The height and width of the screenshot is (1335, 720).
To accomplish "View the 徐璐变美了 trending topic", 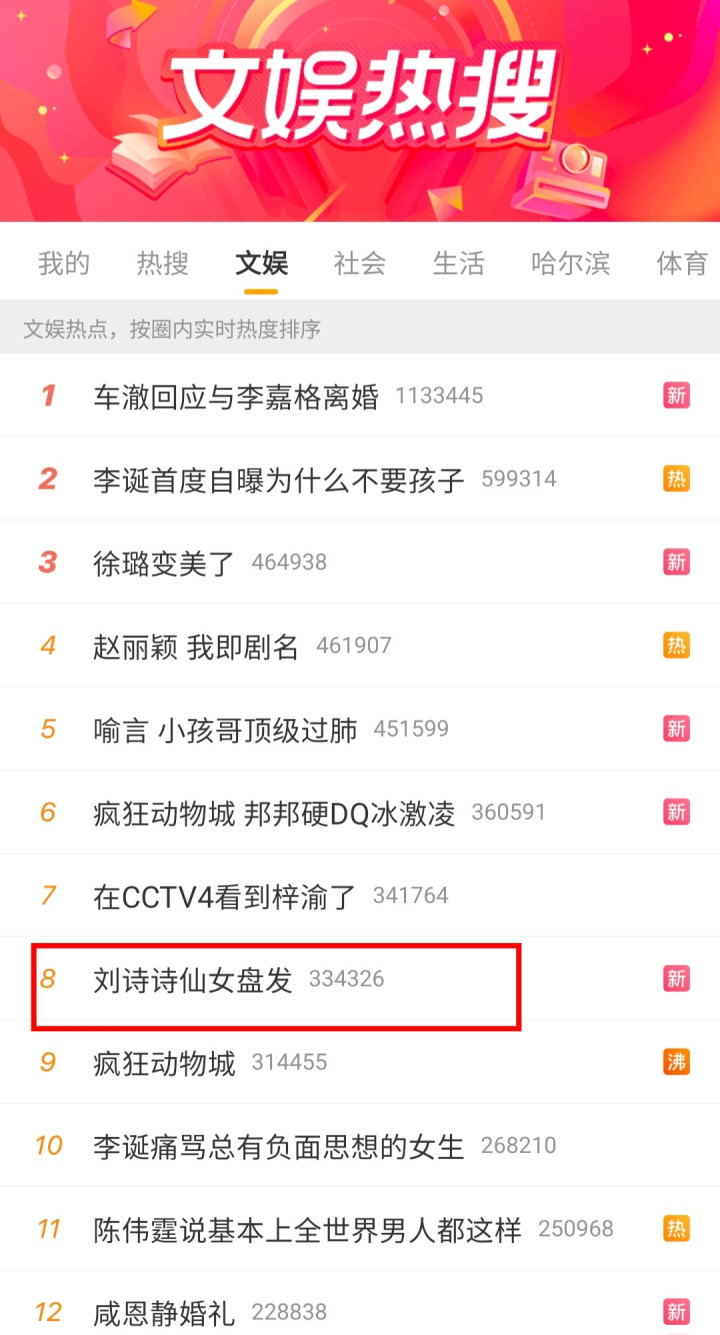I will (x=164, y=563).
